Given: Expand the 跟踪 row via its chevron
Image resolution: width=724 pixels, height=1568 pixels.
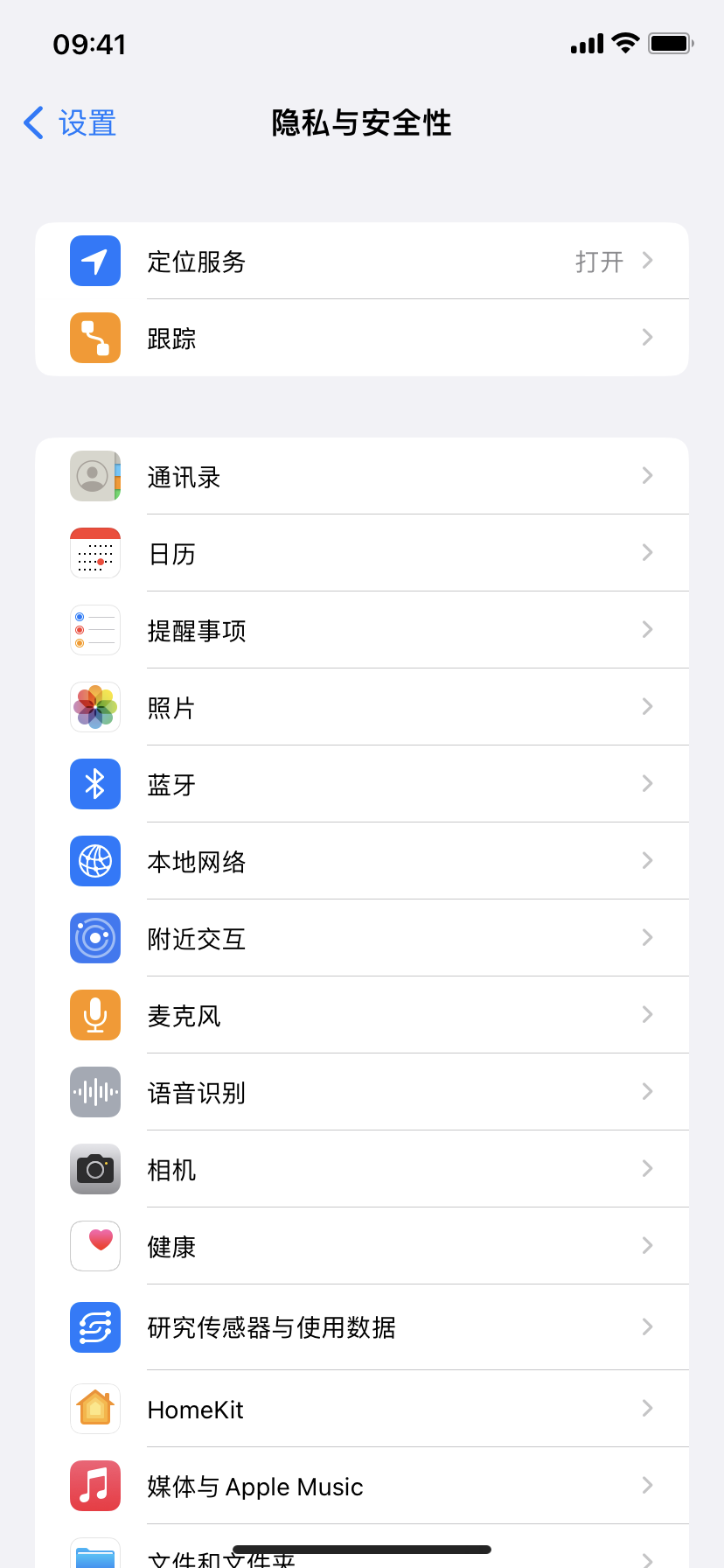Looking at the screenshot, I should (647, 337).
